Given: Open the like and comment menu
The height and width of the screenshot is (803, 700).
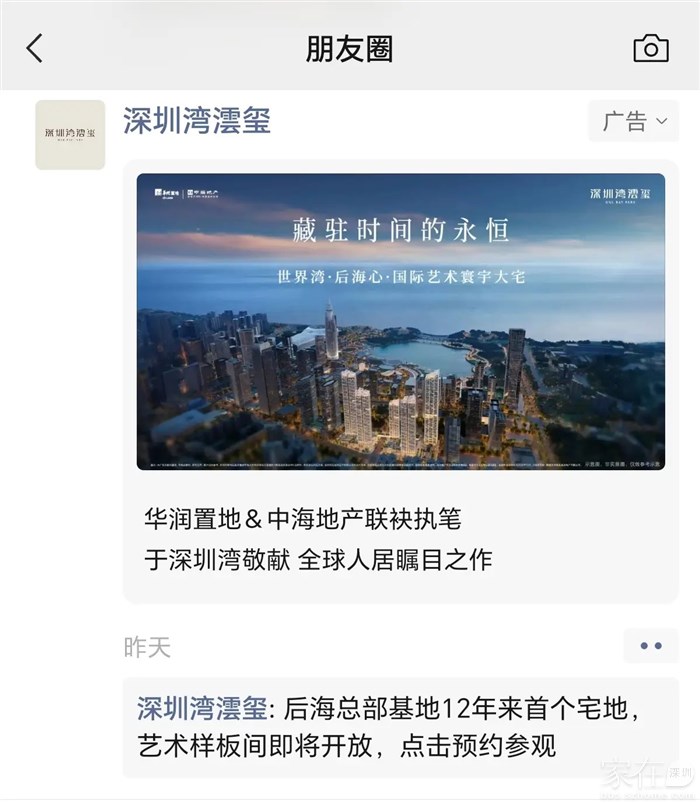Looking at the screenshot, I should [x=650, y=646].
